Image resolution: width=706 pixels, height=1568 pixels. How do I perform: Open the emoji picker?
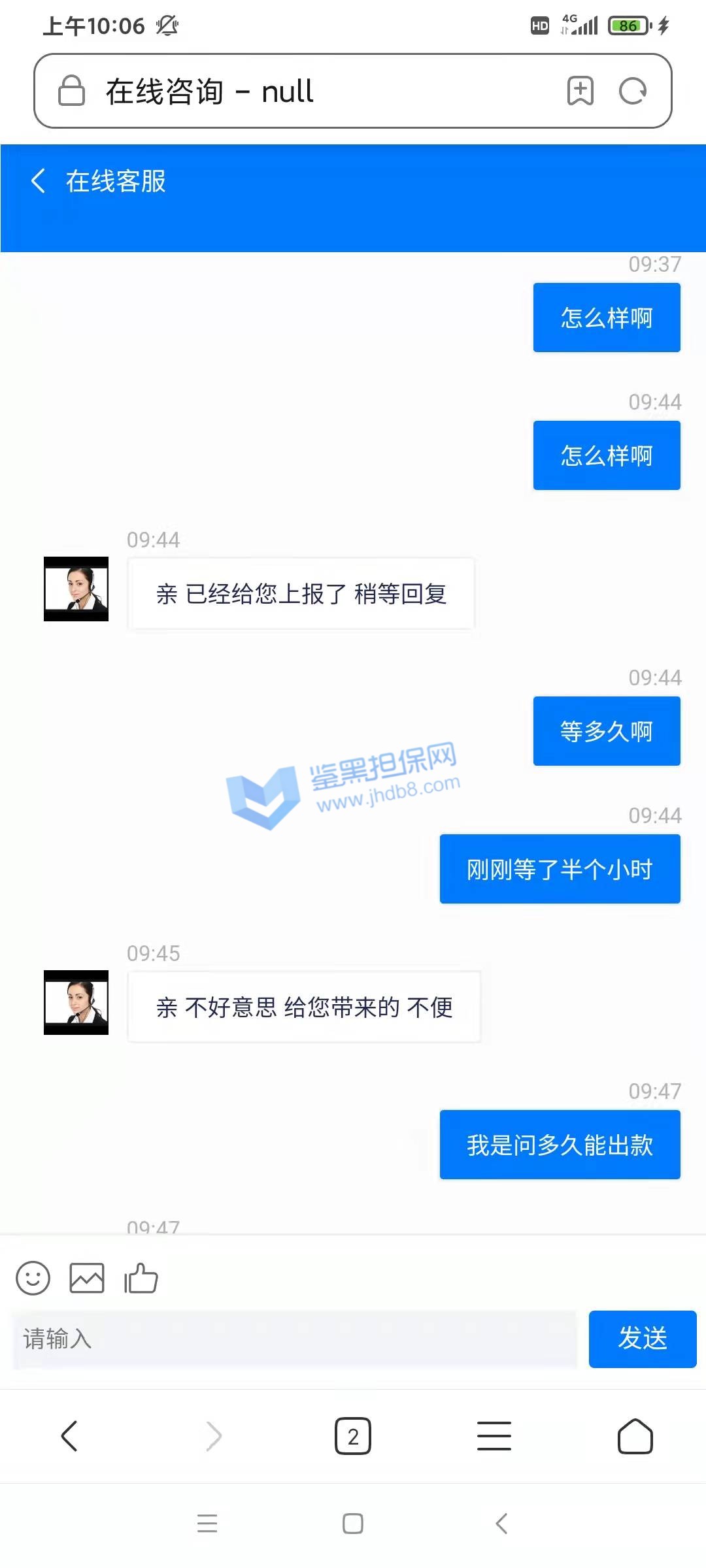[33, 1277]
